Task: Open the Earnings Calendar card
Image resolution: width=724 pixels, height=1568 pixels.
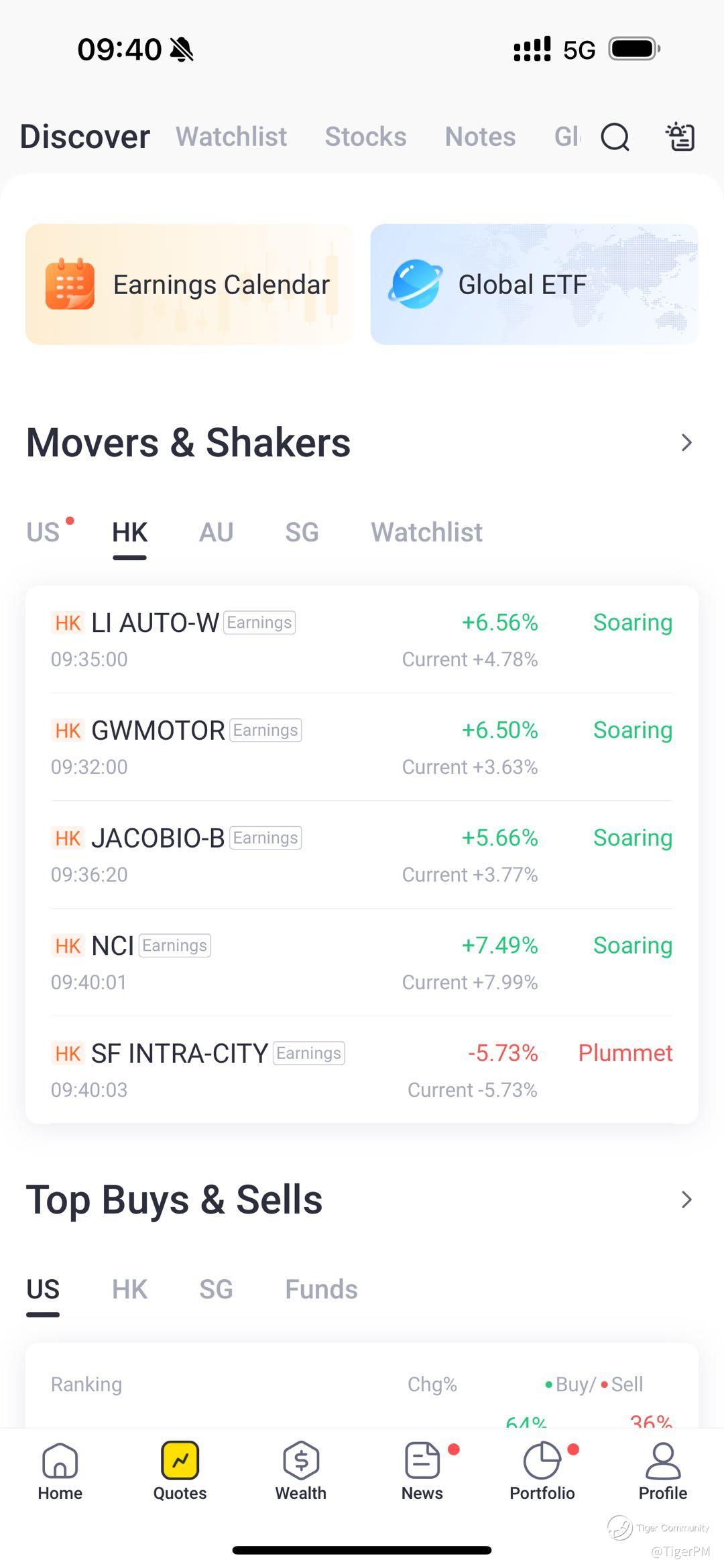Action: 189,284
